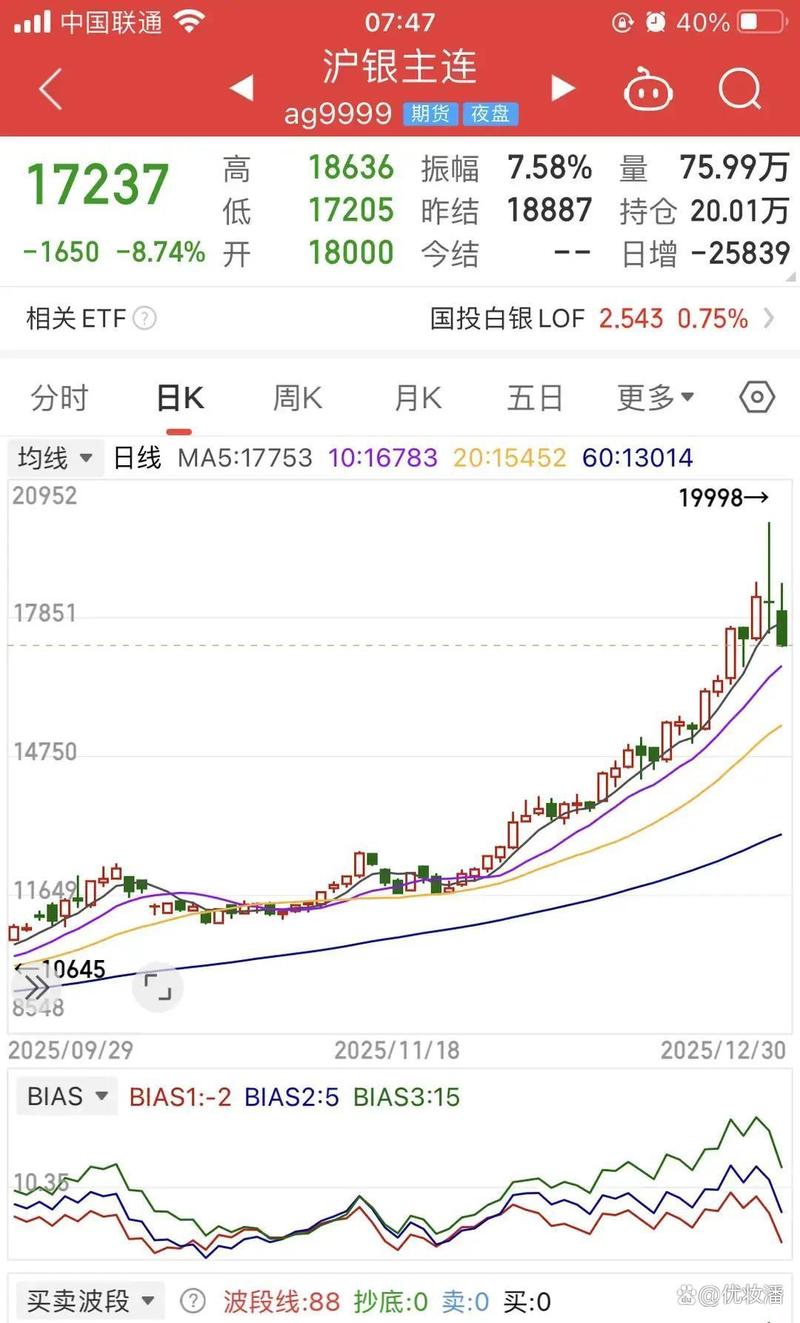Viewport: 800px width, 1323px height.
Task: Enter full-screen chart view
Action: tap(158, 988)
